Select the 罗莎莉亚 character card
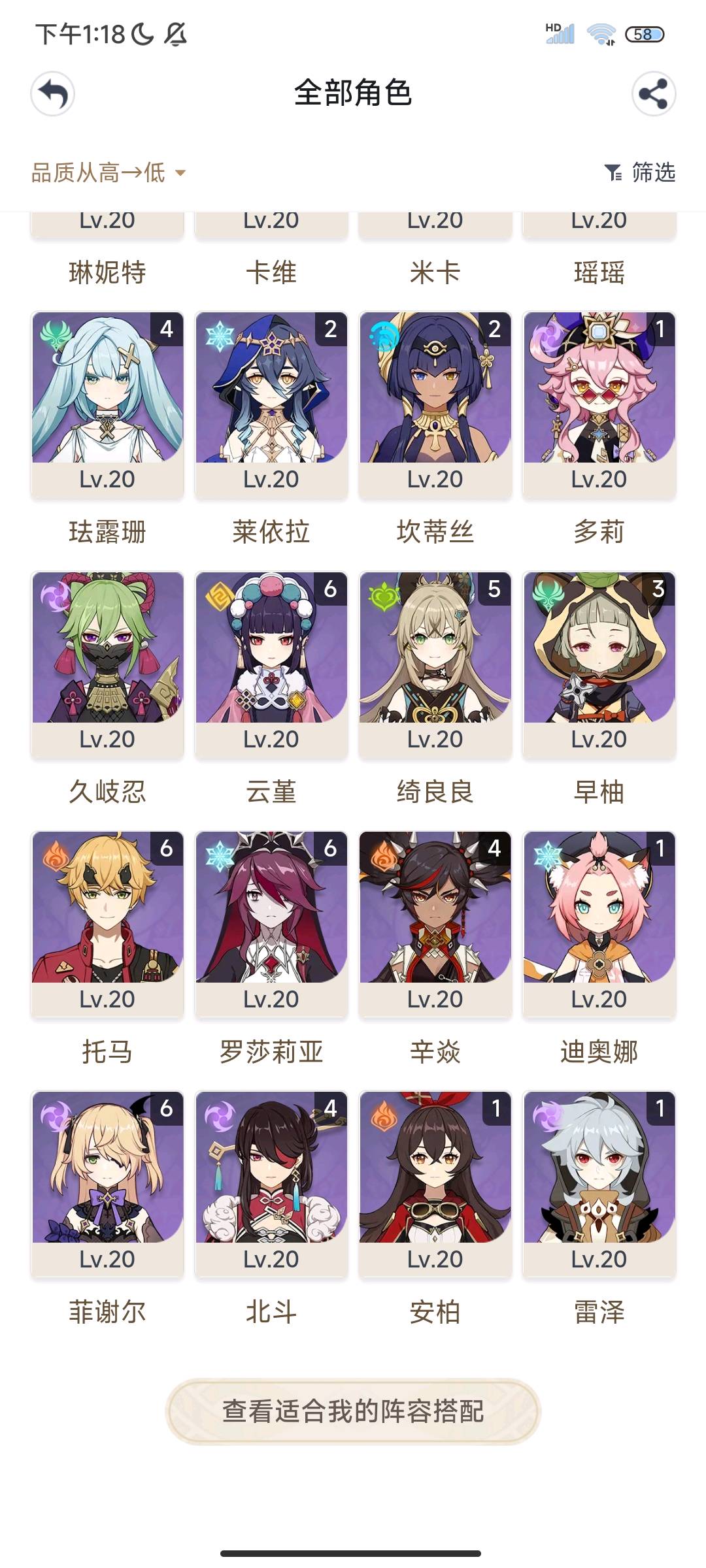 [271, 925]
